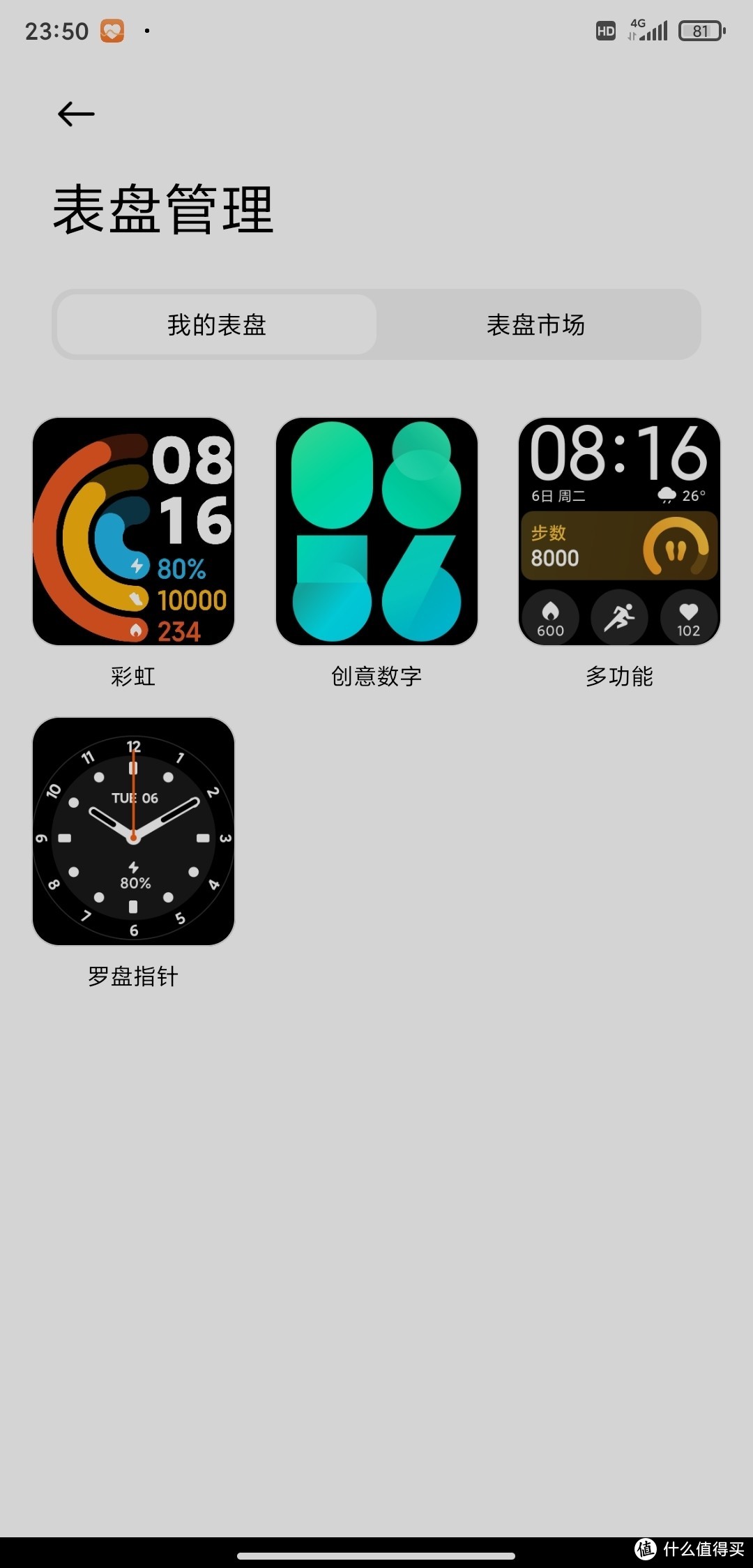The image size is (753, 1568).
Task: Click the charging bolt icon on 彩虹 face
Action: click(x=137, y=566)
